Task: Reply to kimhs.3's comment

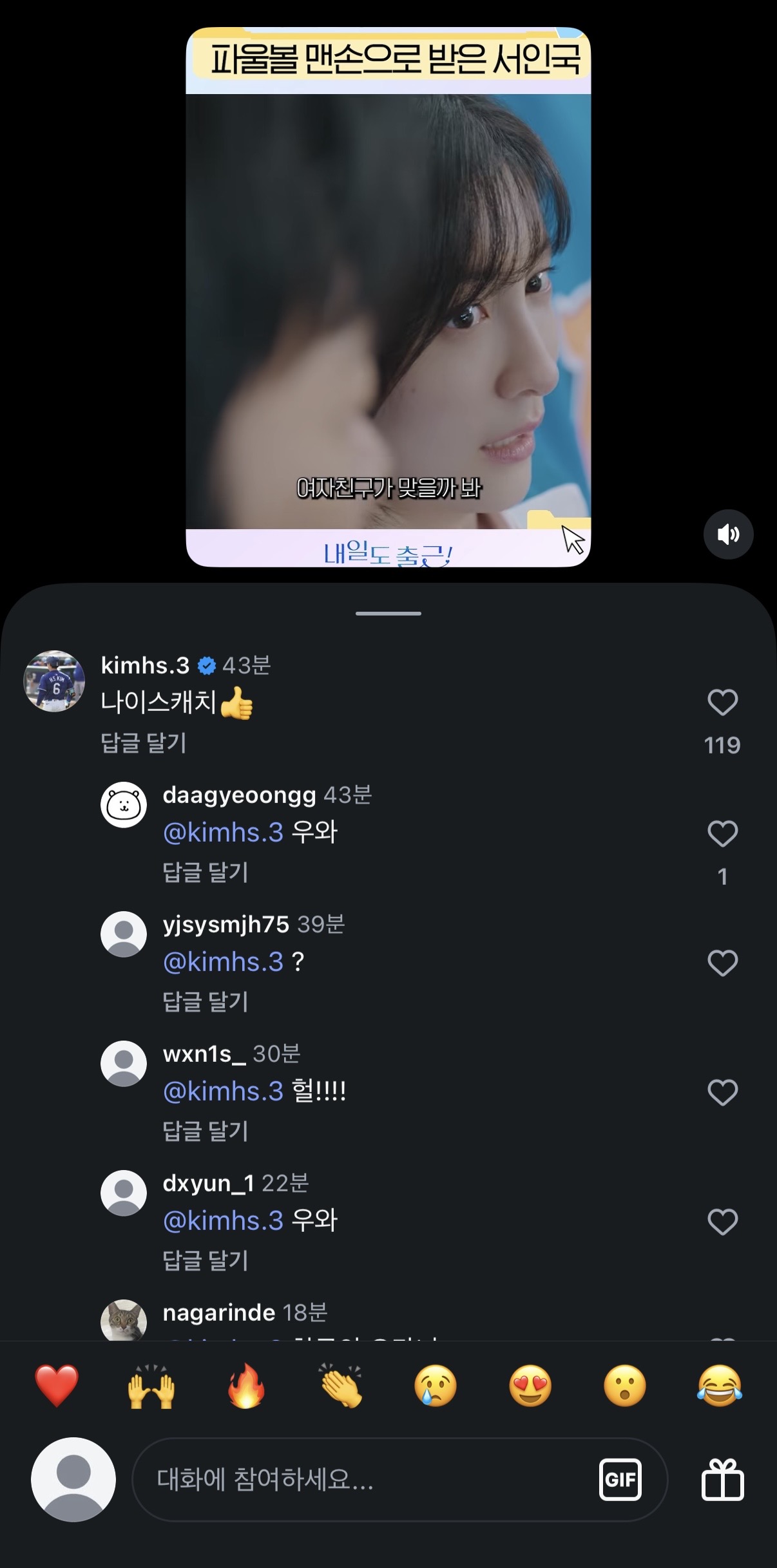Action: (144, 742)
